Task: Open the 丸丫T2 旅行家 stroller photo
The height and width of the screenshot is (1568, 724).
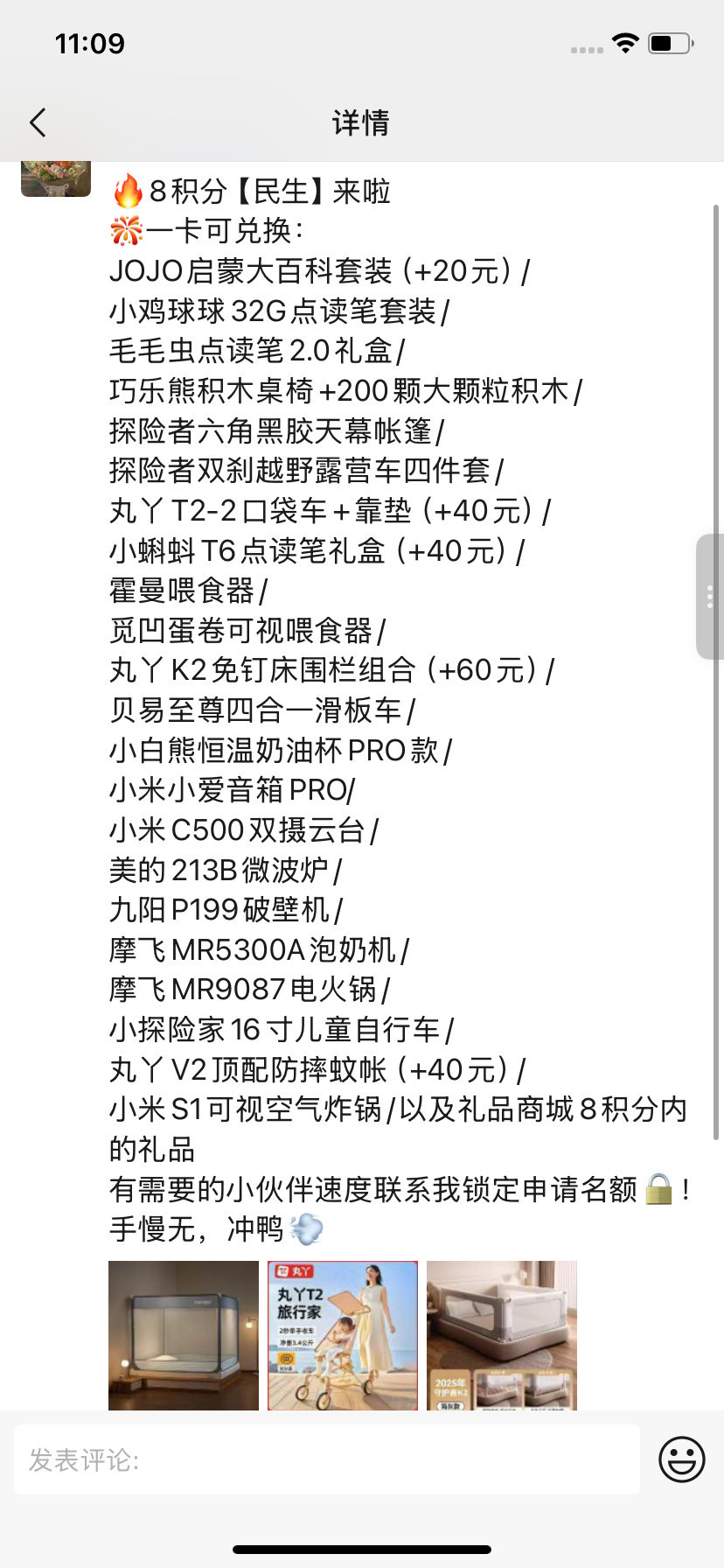Action: pyautogui.click(x=343, y=1335)
